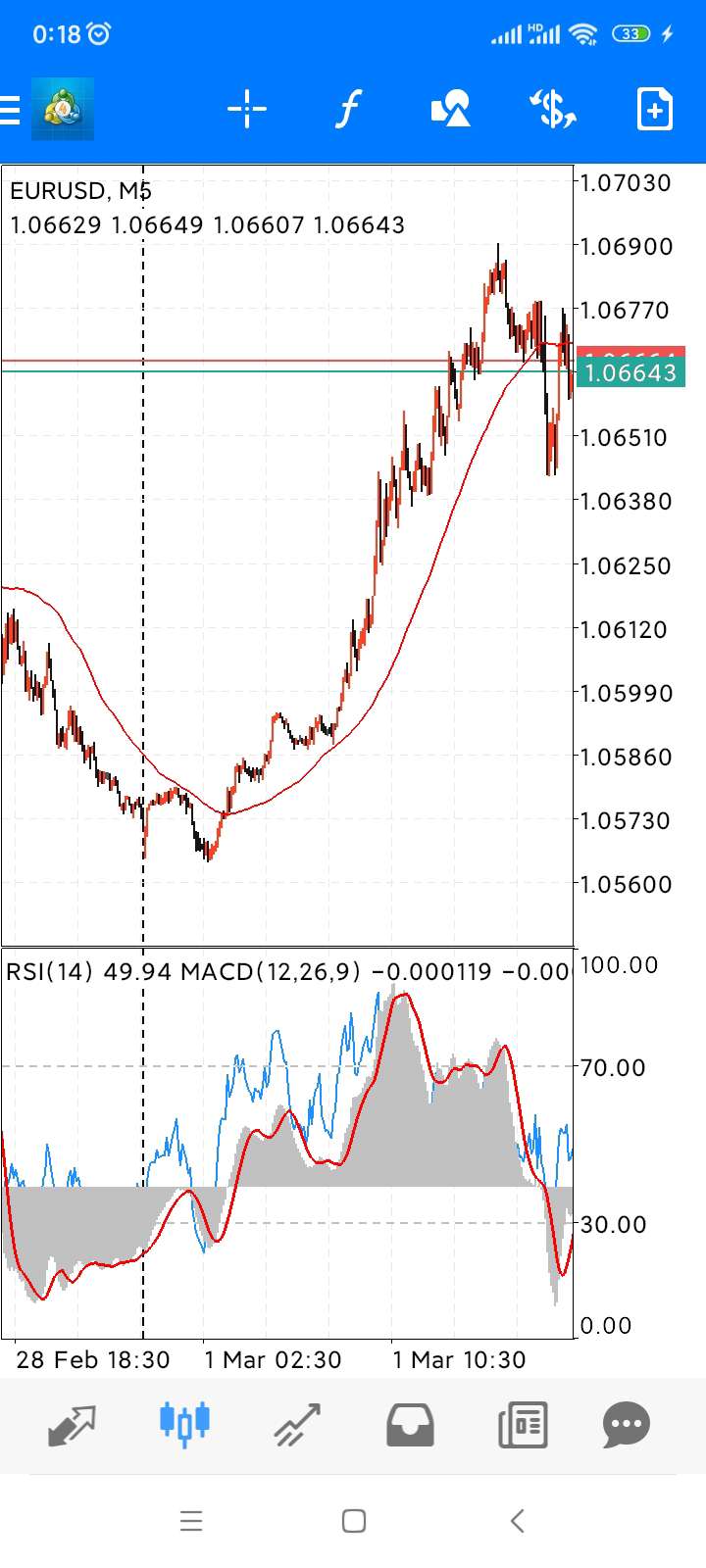Image resolution: width=706 pixels, height=1568 pixels.
Task: Select the Chart tab
Action: click(x=184, y=1423)
